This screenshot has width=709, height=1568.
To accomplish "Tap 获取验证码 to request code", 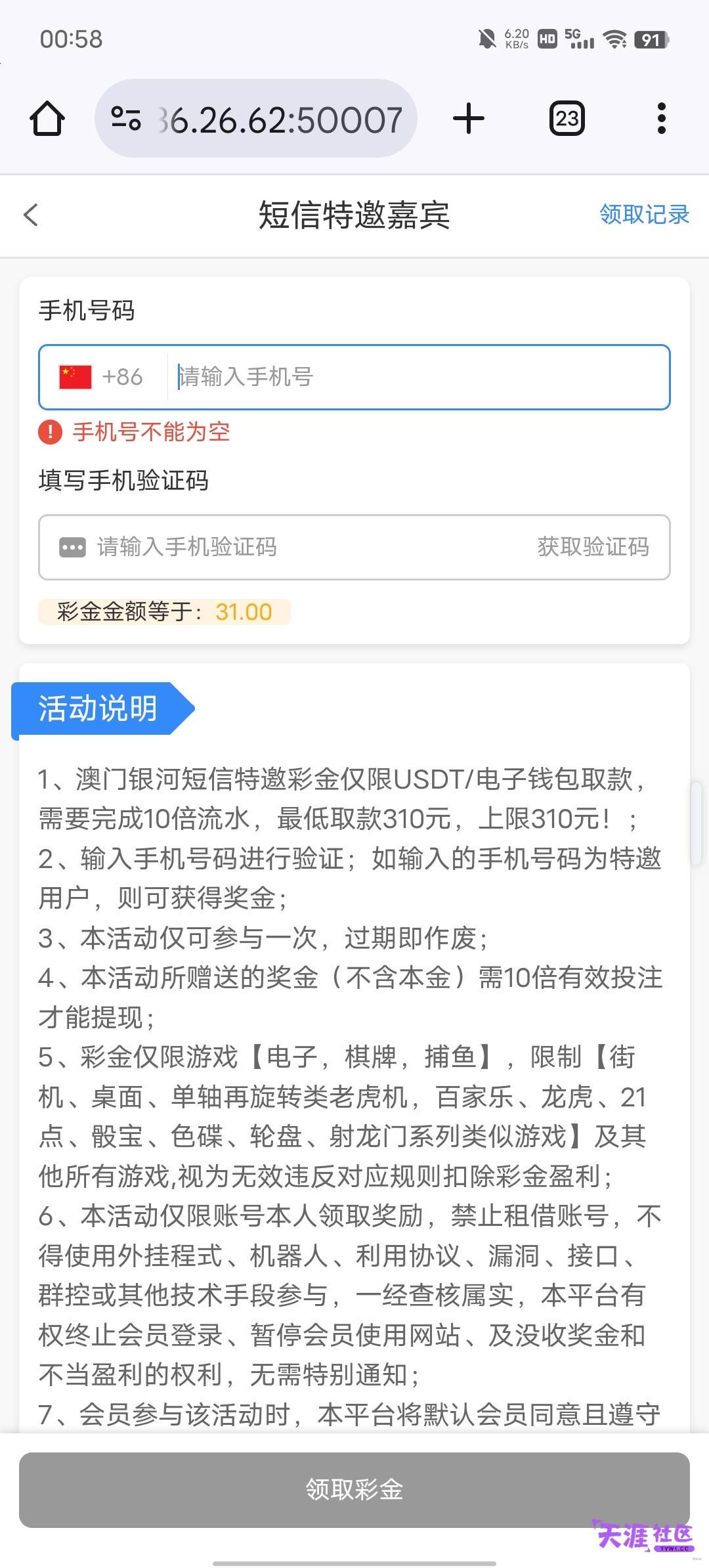I will tap(593, 547).
